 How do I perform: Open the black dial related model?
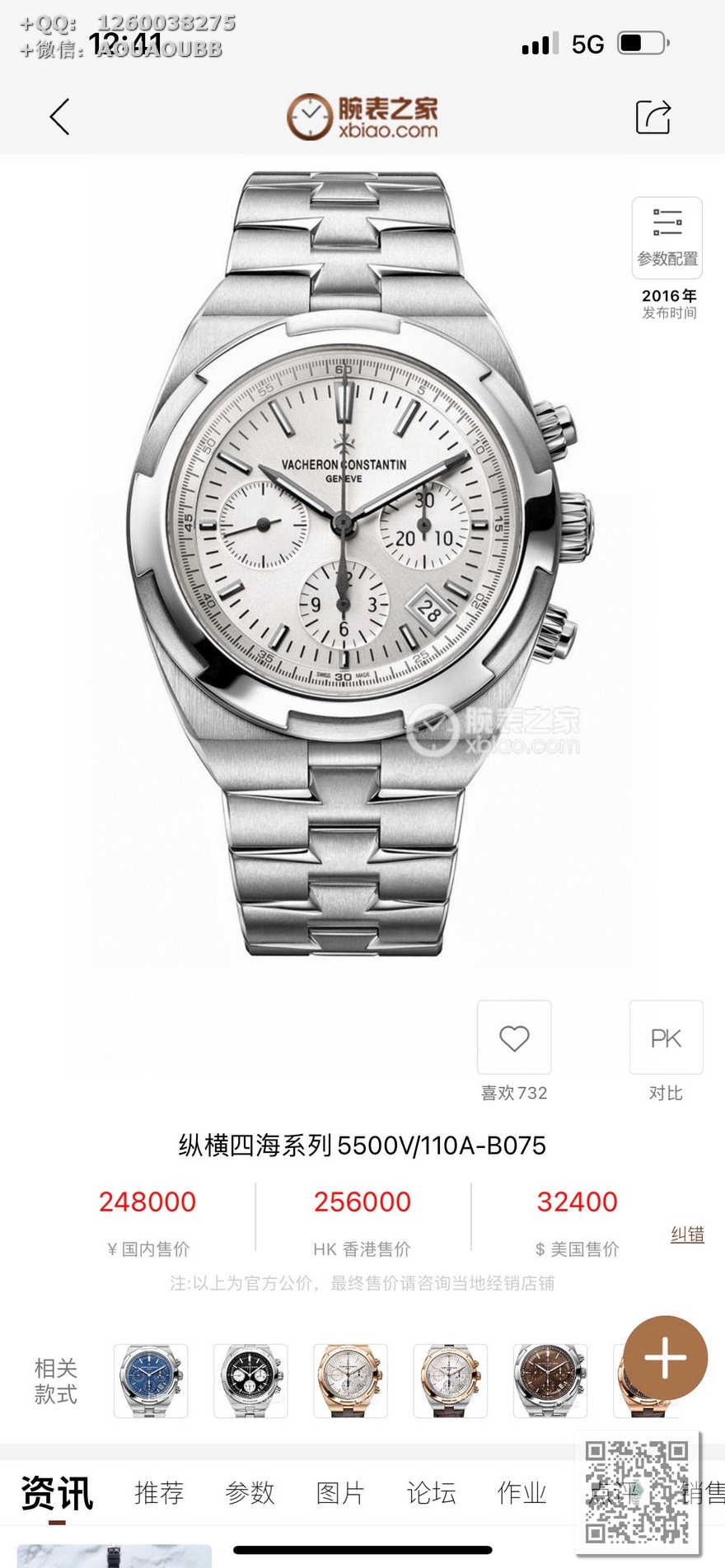pos(250,1380)
